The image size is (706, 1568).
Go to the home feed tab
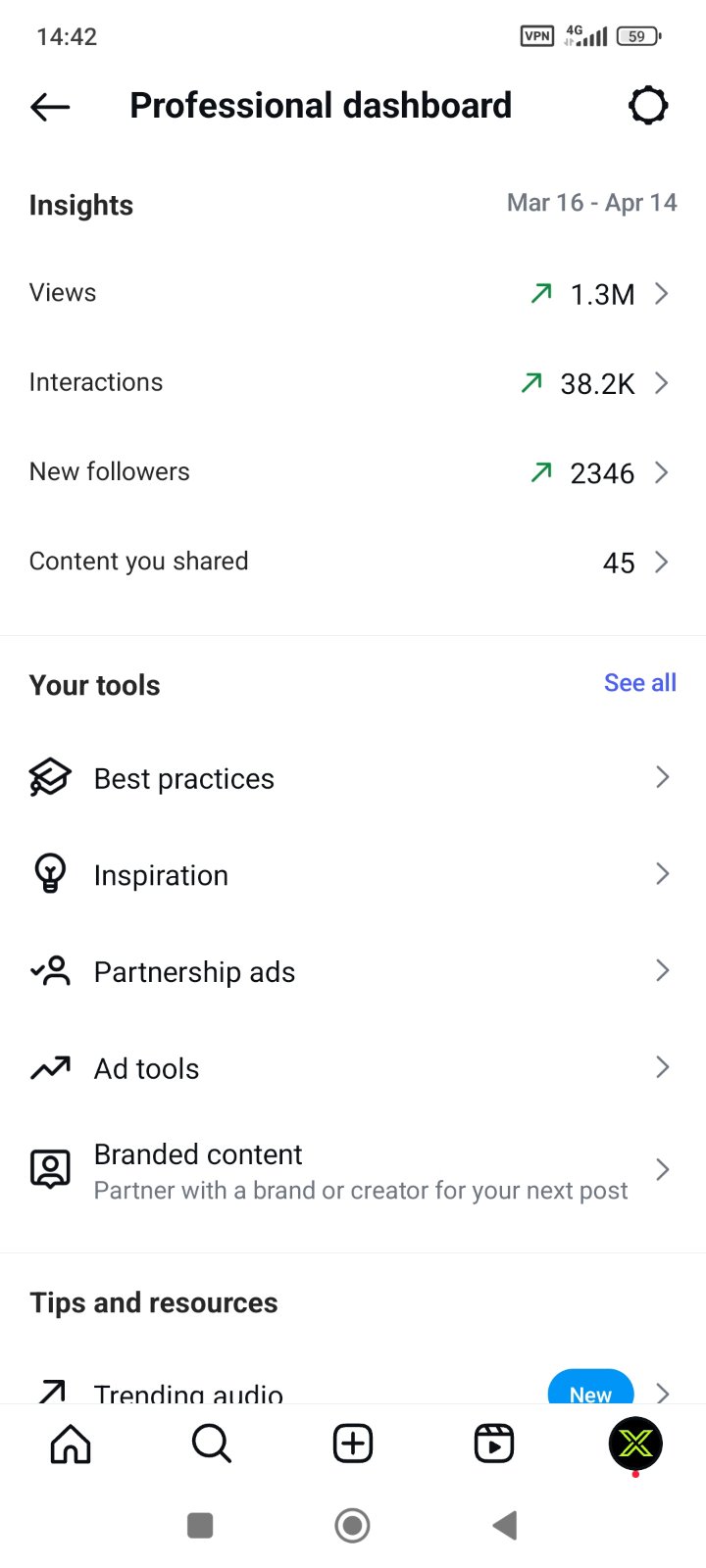(x=71, y=1444)
